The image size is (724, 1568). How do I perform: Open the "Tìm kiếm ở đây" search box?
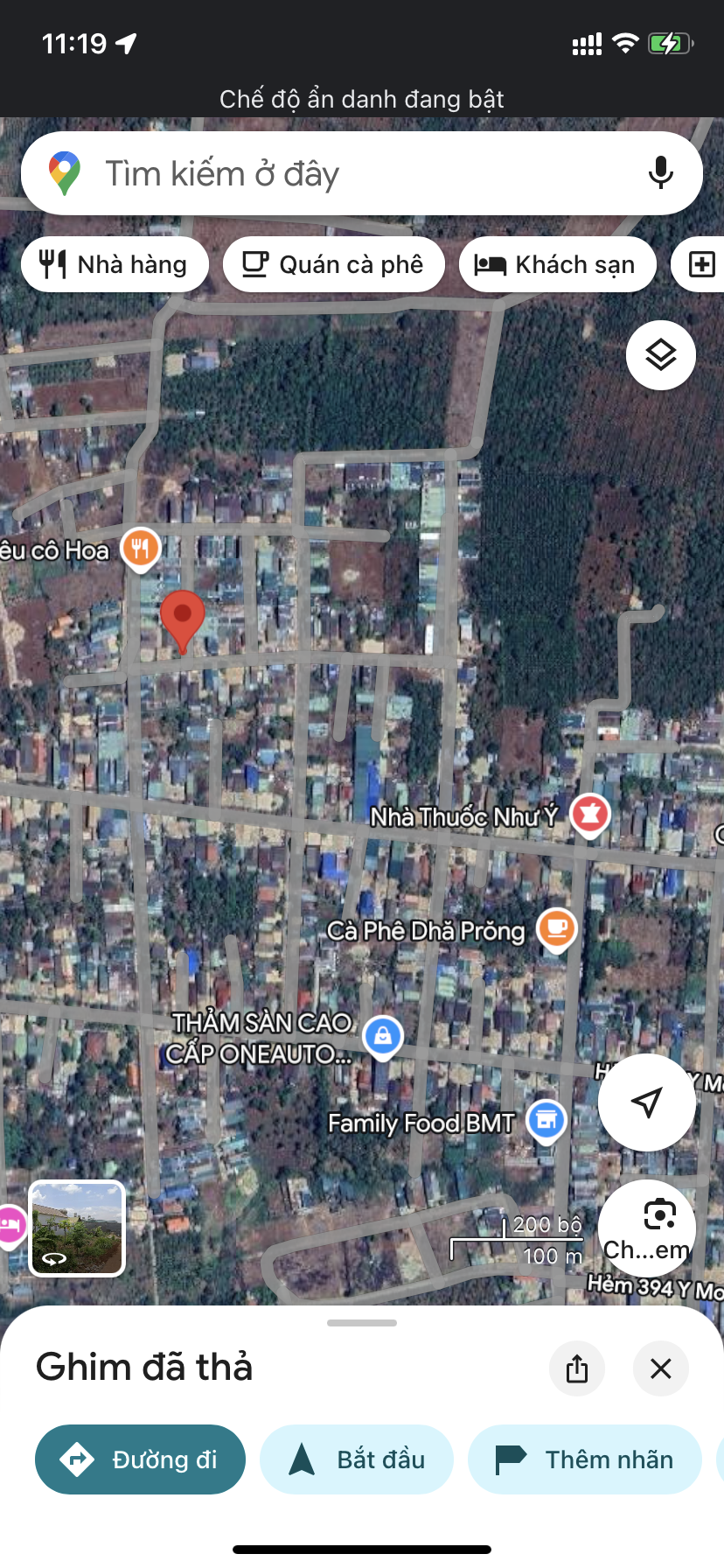(362, 173)
